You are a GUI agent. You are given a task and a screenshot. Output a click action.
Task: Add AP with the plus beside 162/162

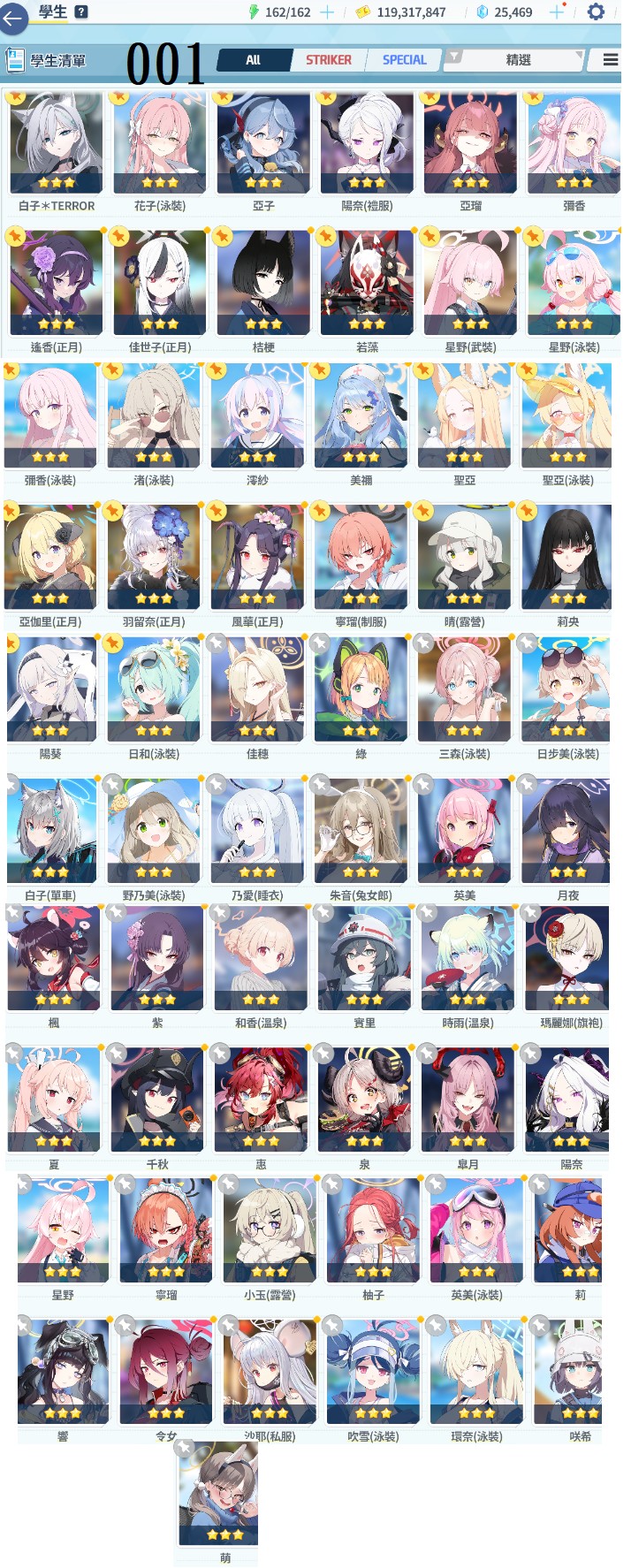click(327, 12)
